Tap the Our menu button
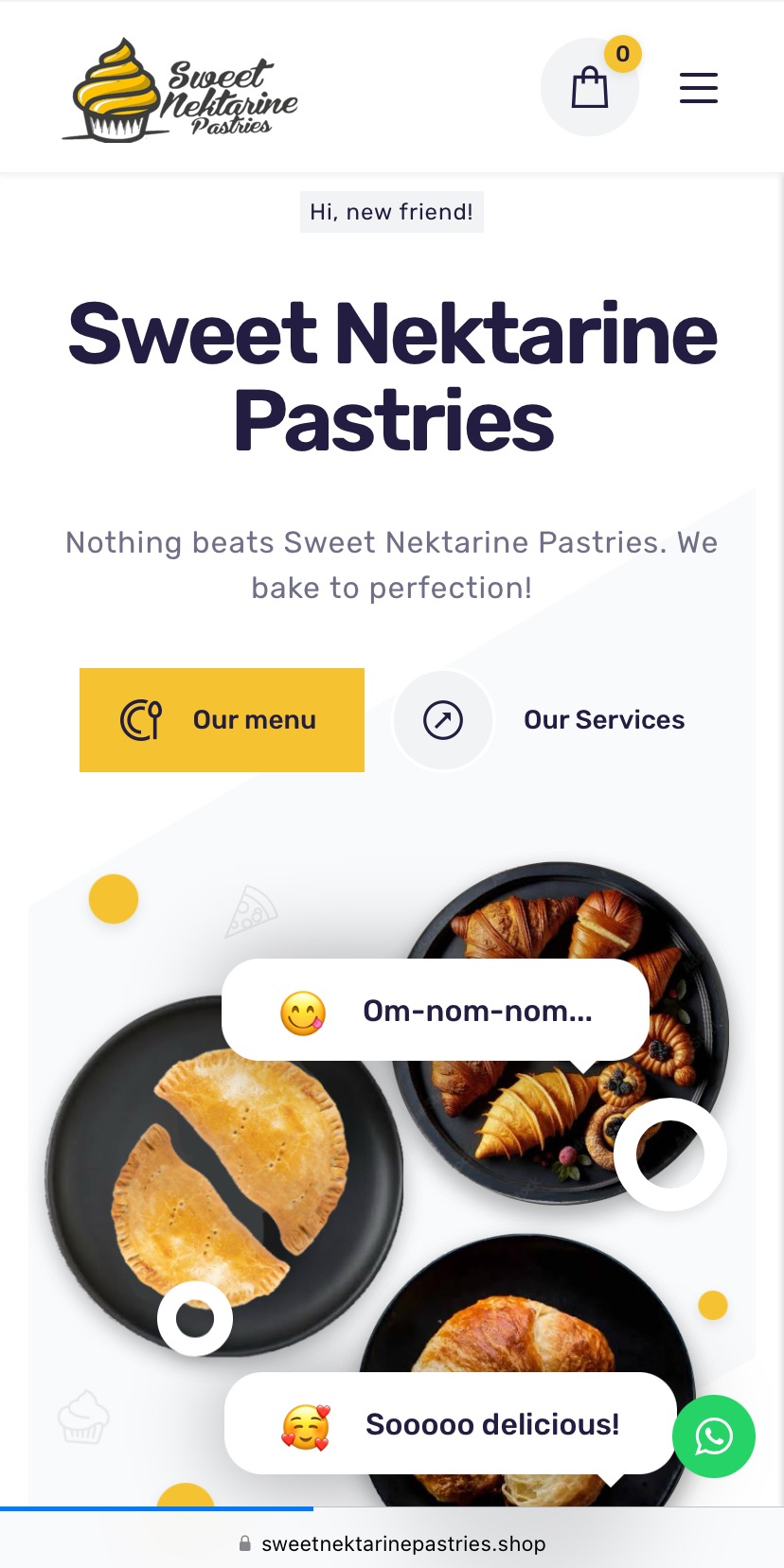Screen dimensions: 784x1568 222,720
